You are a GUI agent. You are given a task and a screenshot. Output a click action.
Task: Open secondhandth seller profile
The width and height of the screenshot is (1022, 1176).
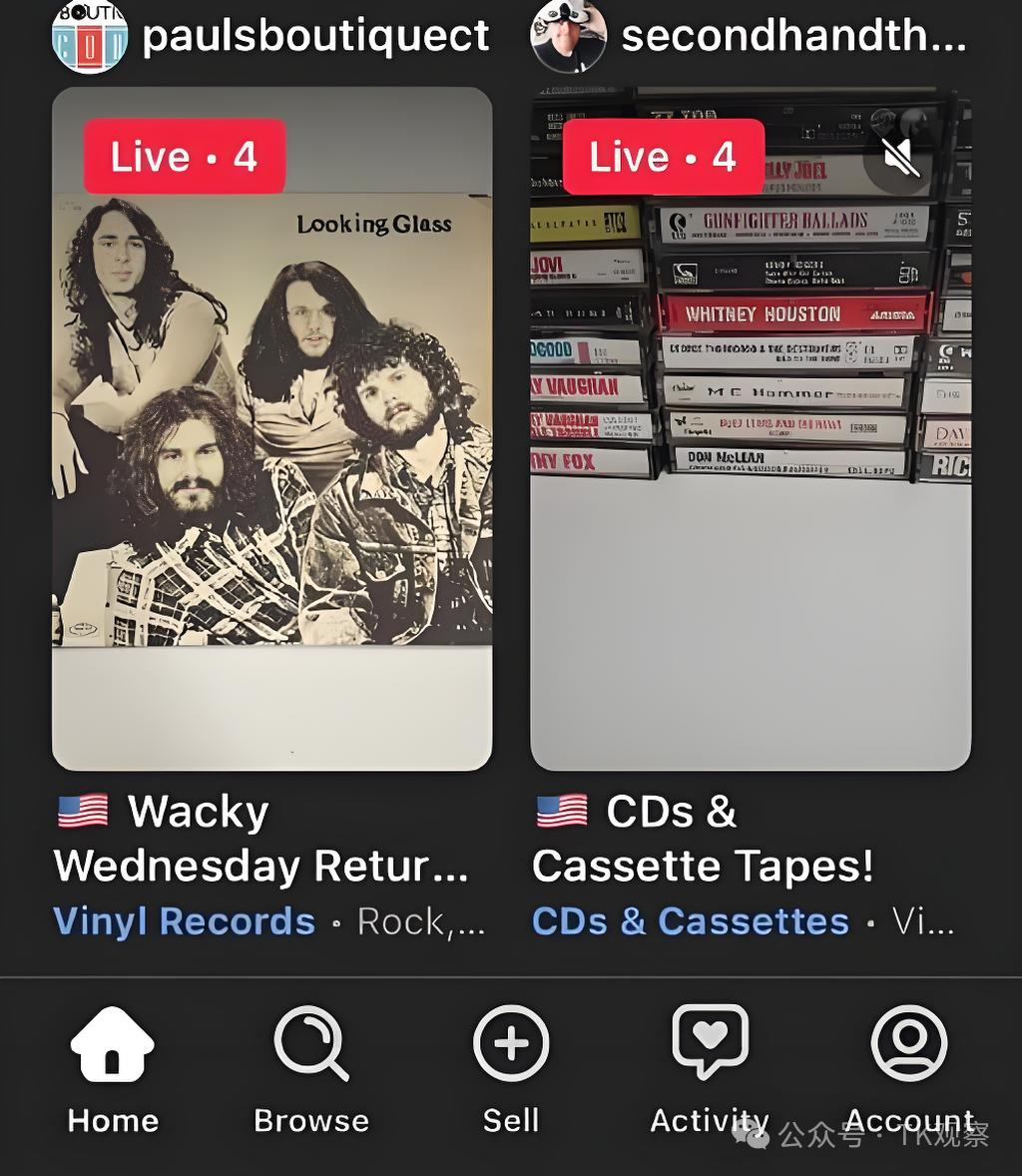click(x=793, y=36)
